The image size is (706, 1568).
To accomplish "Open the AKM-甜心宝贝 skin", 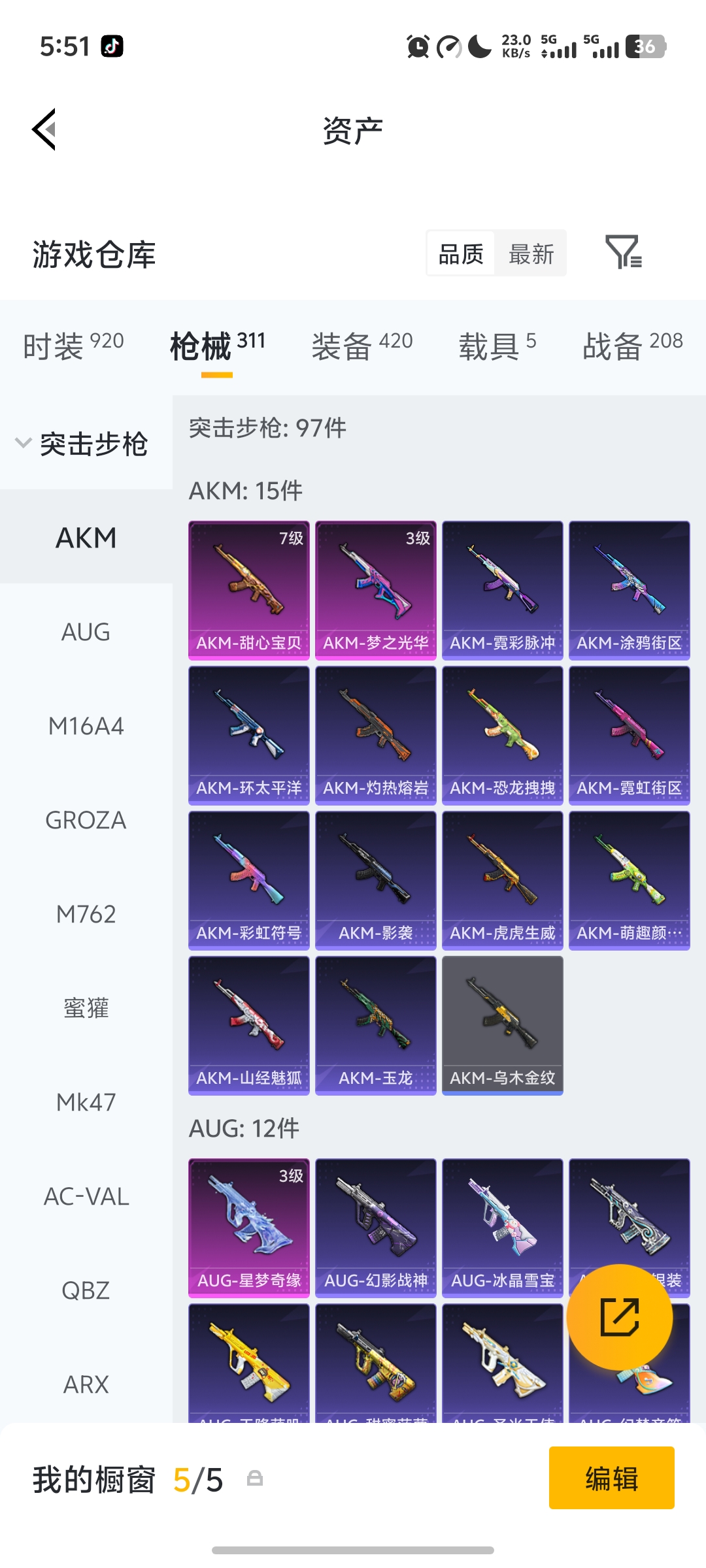I will click(x=249, y=590).
